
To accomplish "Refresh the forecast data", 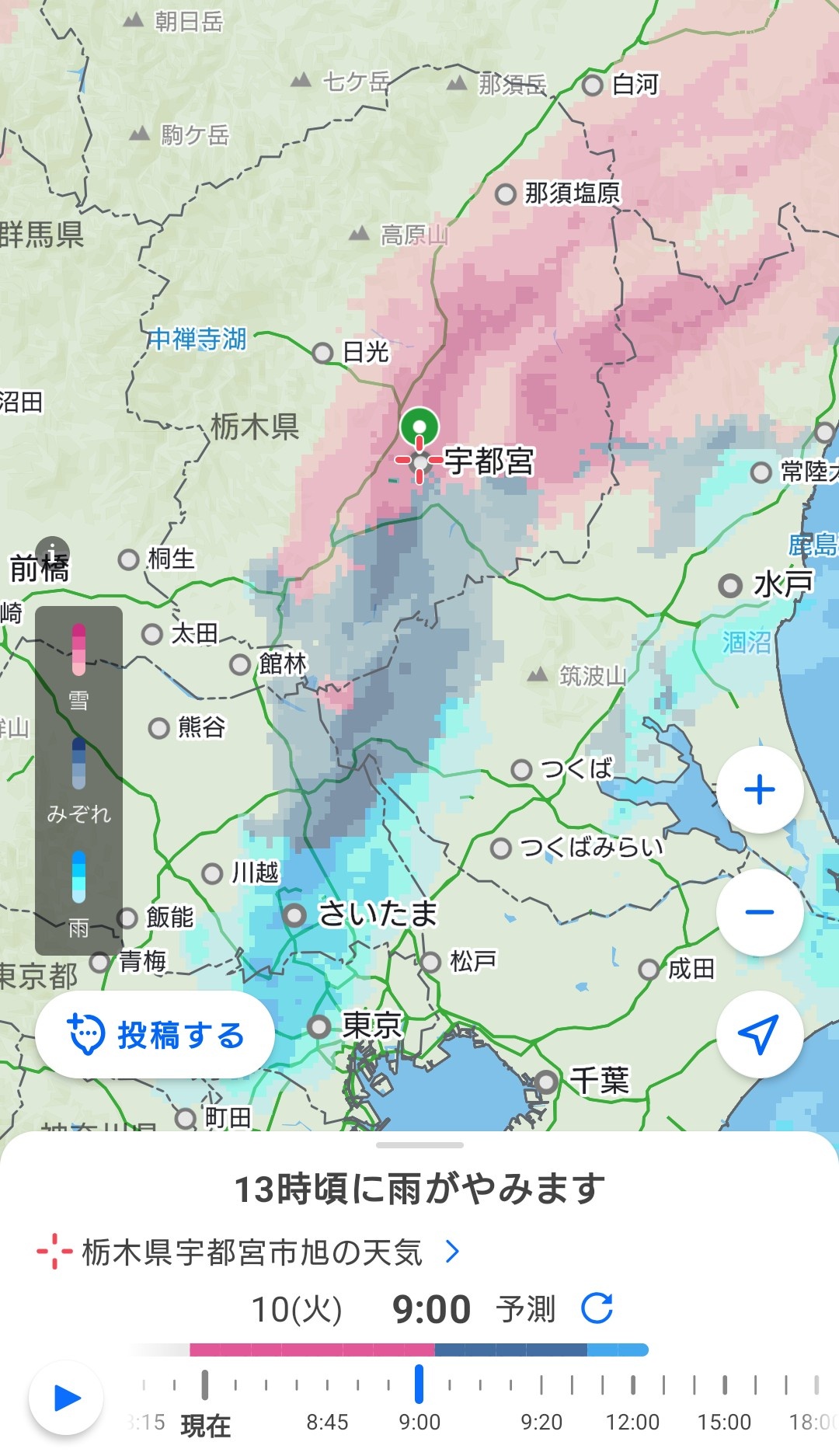I will pos(597,1308).
